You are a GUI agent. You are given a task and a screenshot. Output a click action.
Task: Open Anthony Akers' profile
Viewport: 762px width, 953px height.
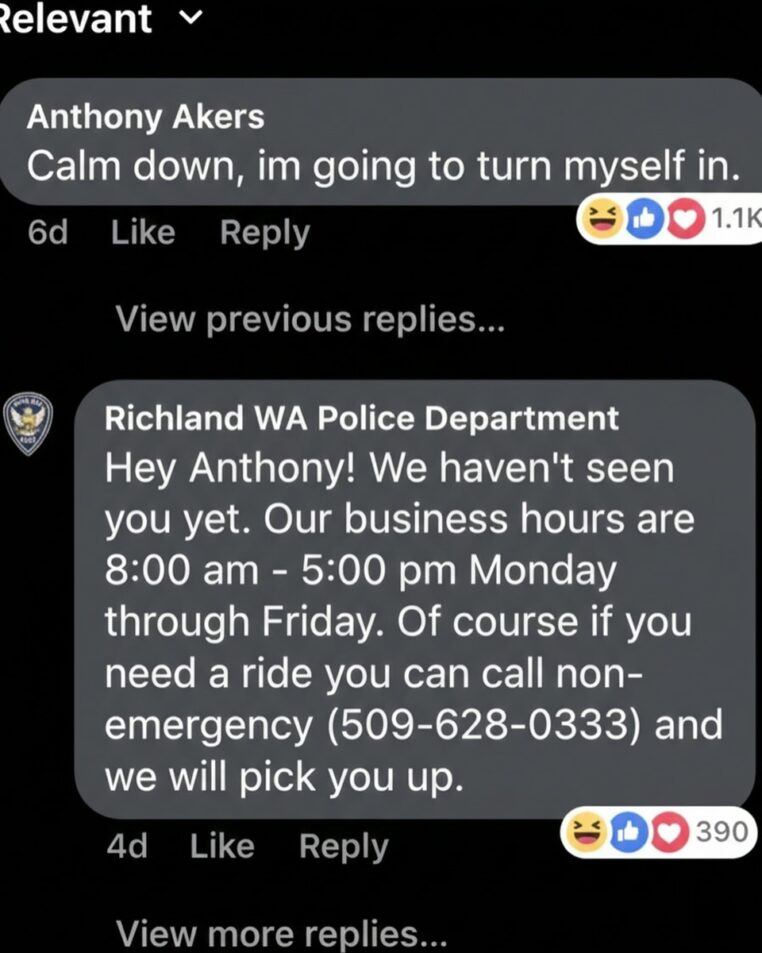[145, 117]
